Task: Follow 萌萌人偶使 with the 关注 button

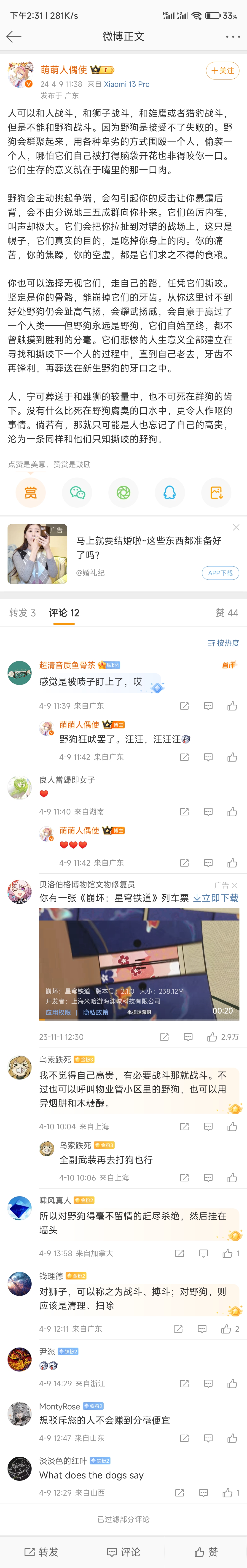Action: click(x=222, y=71)
